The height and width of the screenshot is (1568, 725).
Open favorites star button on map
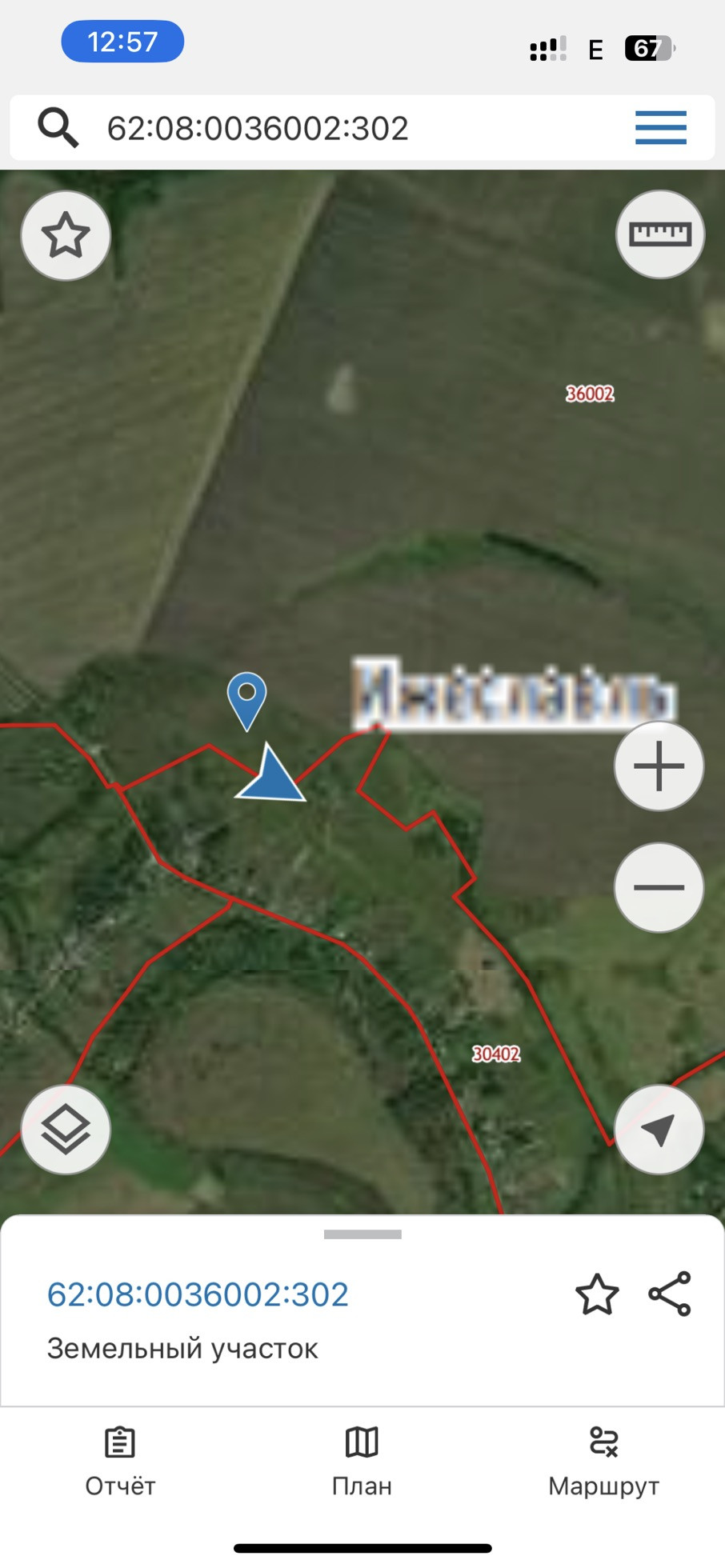click(66, 236)
